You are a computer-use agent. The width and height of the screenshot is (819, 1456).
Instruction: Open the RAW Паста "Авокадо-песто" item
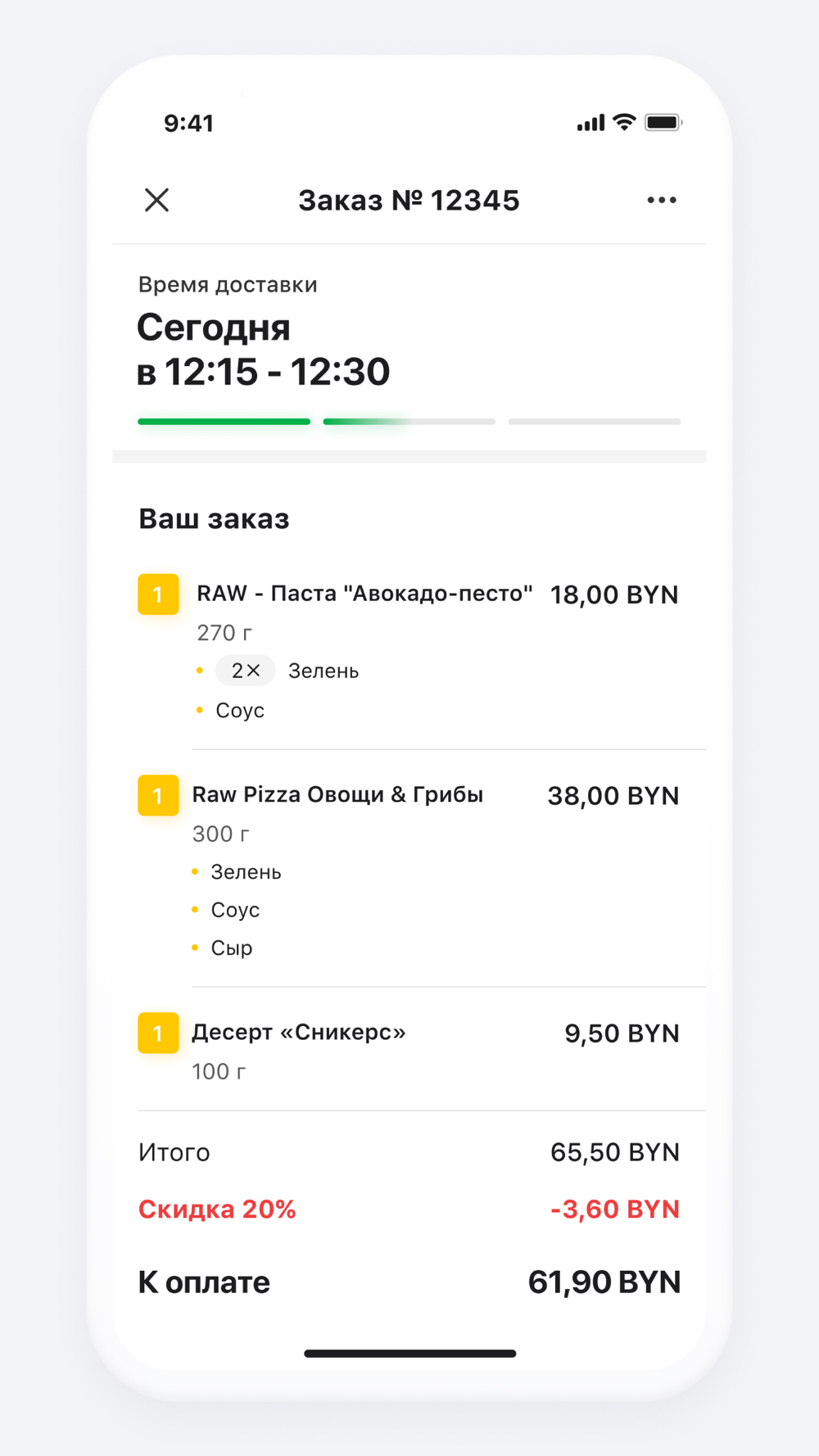point(409,649)
